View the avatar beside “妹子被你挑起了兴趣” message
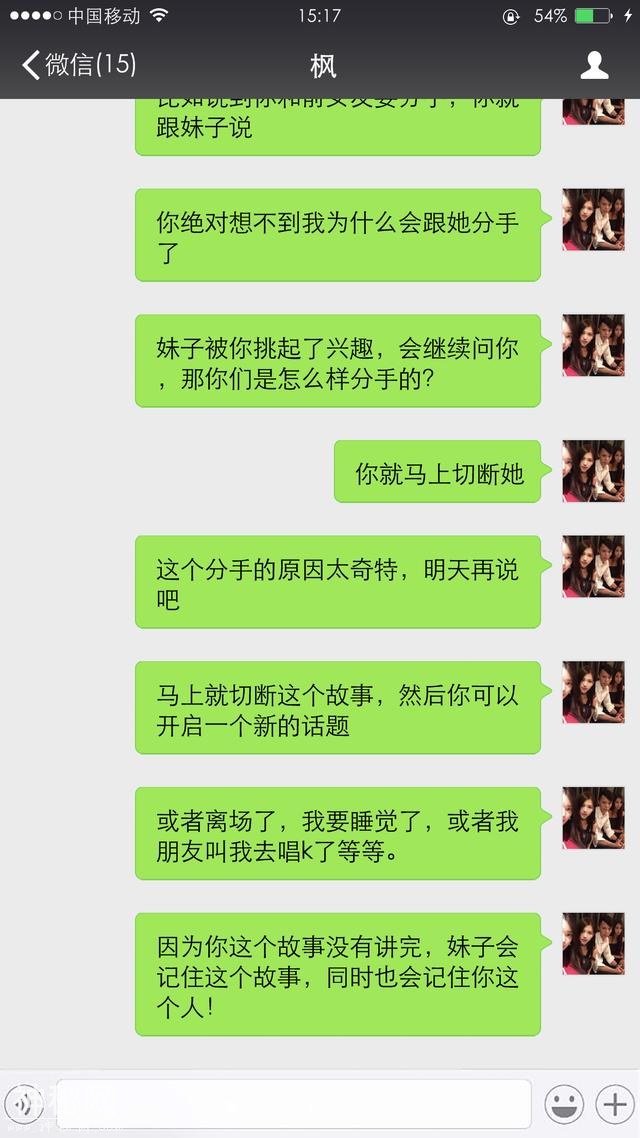This screenshot has width=640, height=1138. point(593,345)
